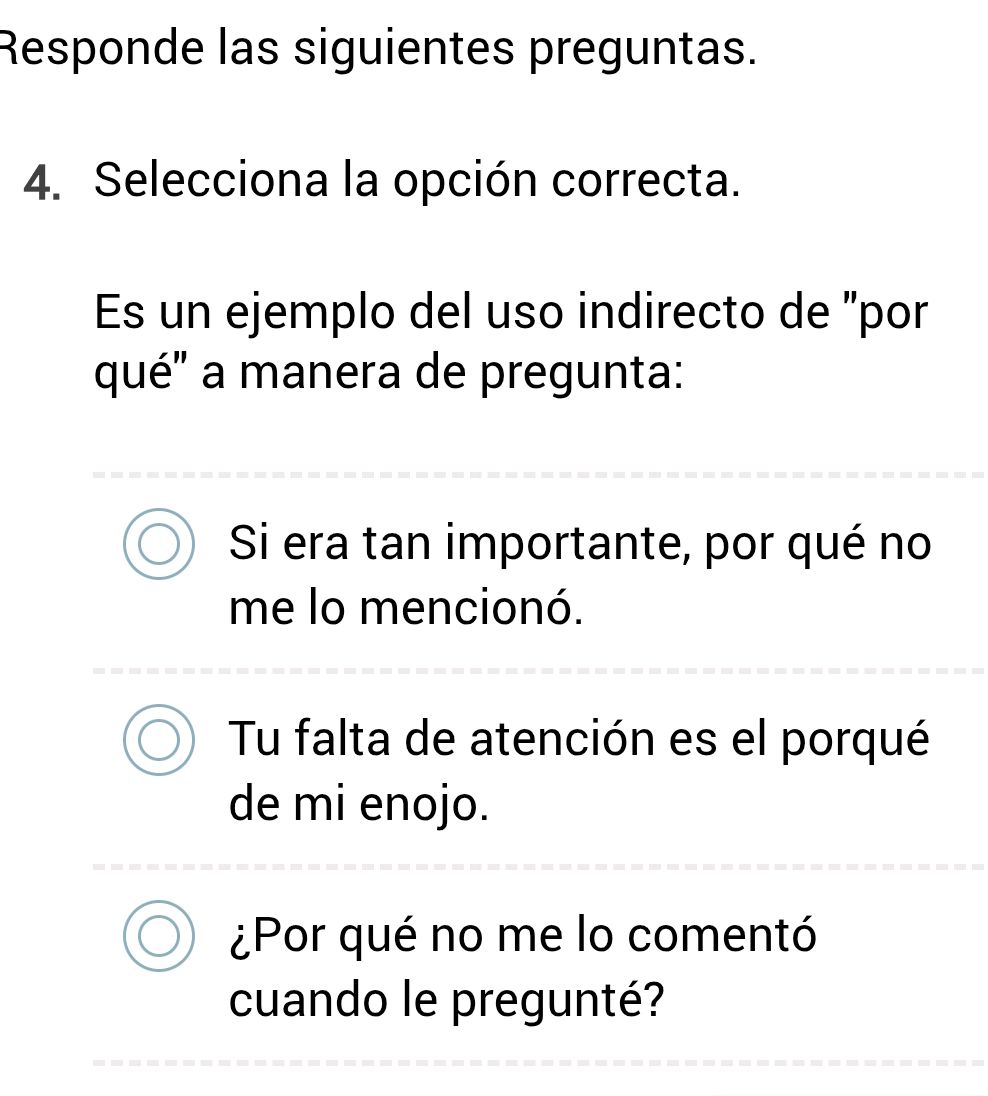This screenshot has width=988, height=1096.
Task: Click the question prompt about 'uso indirecto de por qué'
Action: 510,342
